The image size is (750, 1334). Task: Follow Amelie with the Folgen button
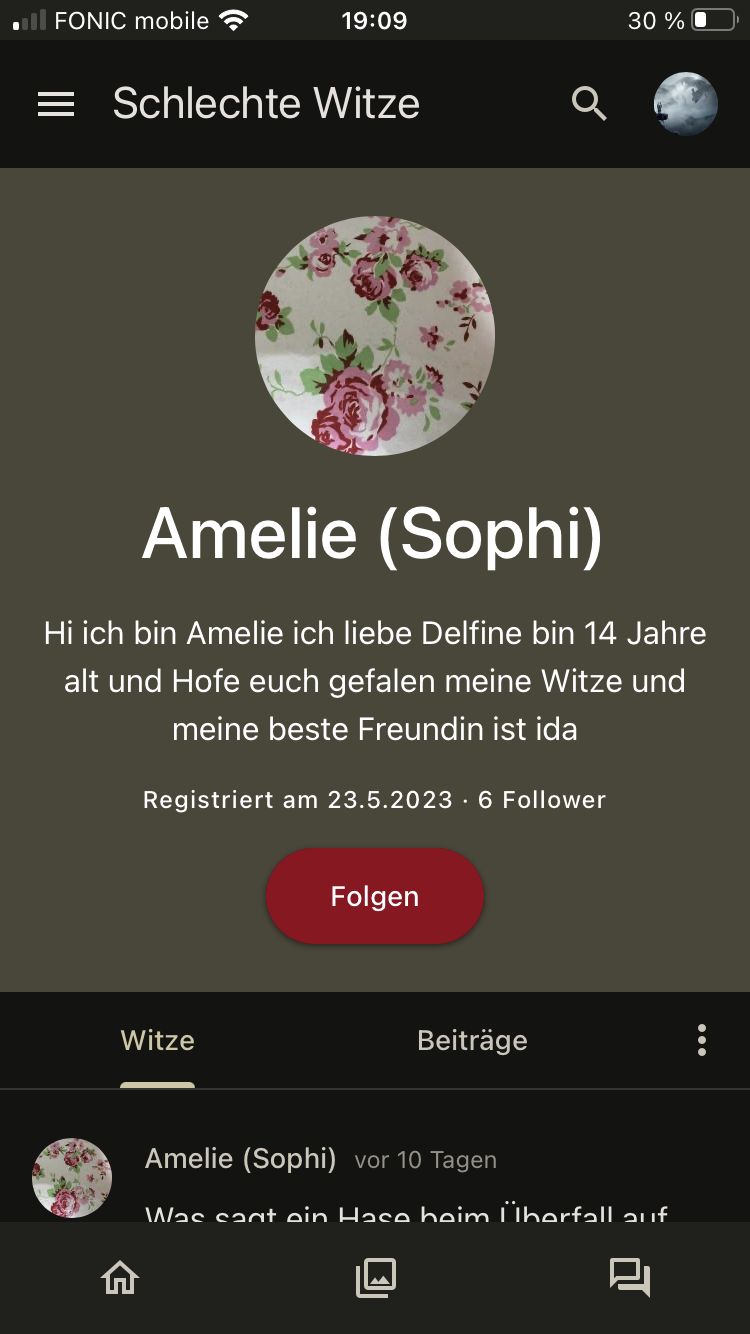pos(375,896)
